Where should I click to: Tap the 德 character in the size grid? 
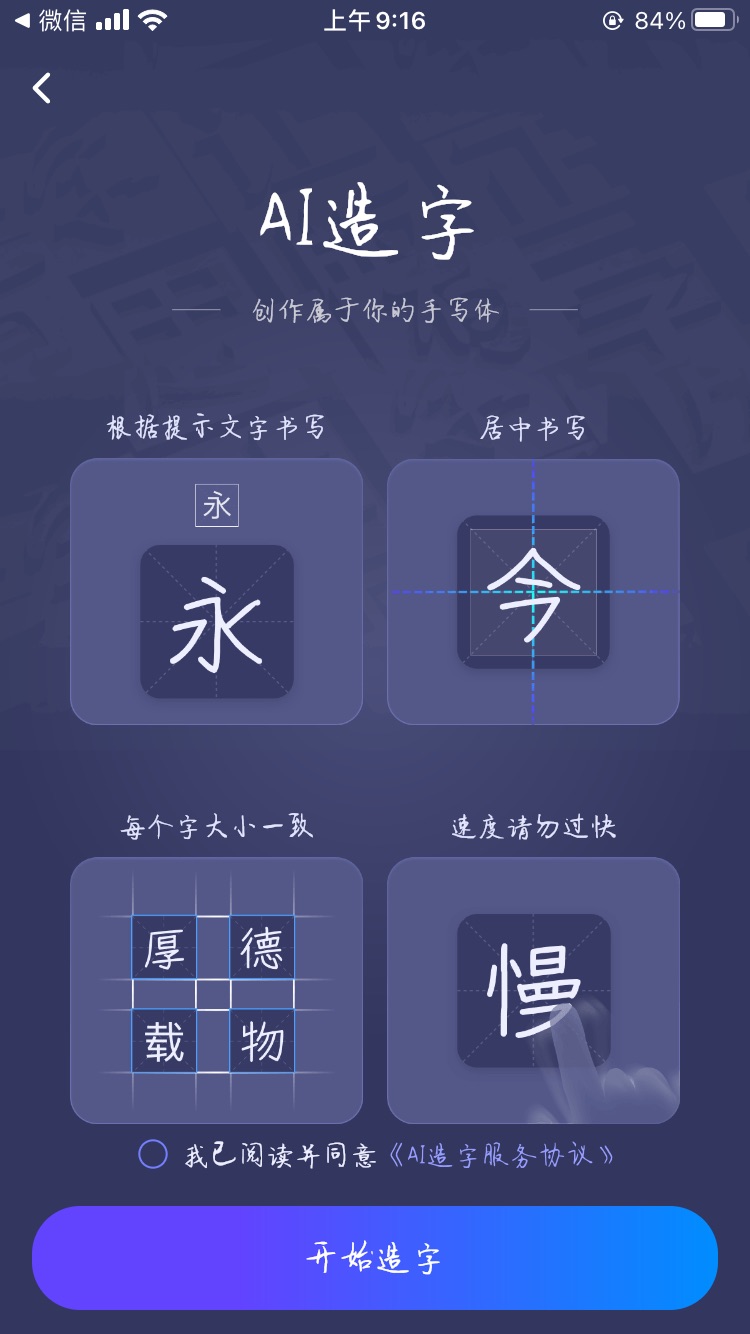click(262, 947)
